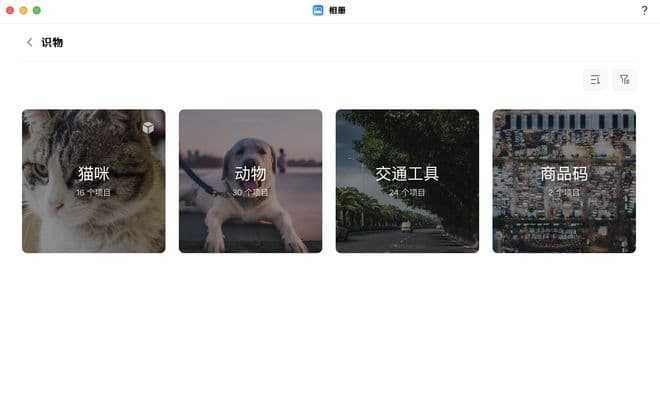660x420 pixels.
Task: Open the 商品码 album
Action: pos(564,180)
